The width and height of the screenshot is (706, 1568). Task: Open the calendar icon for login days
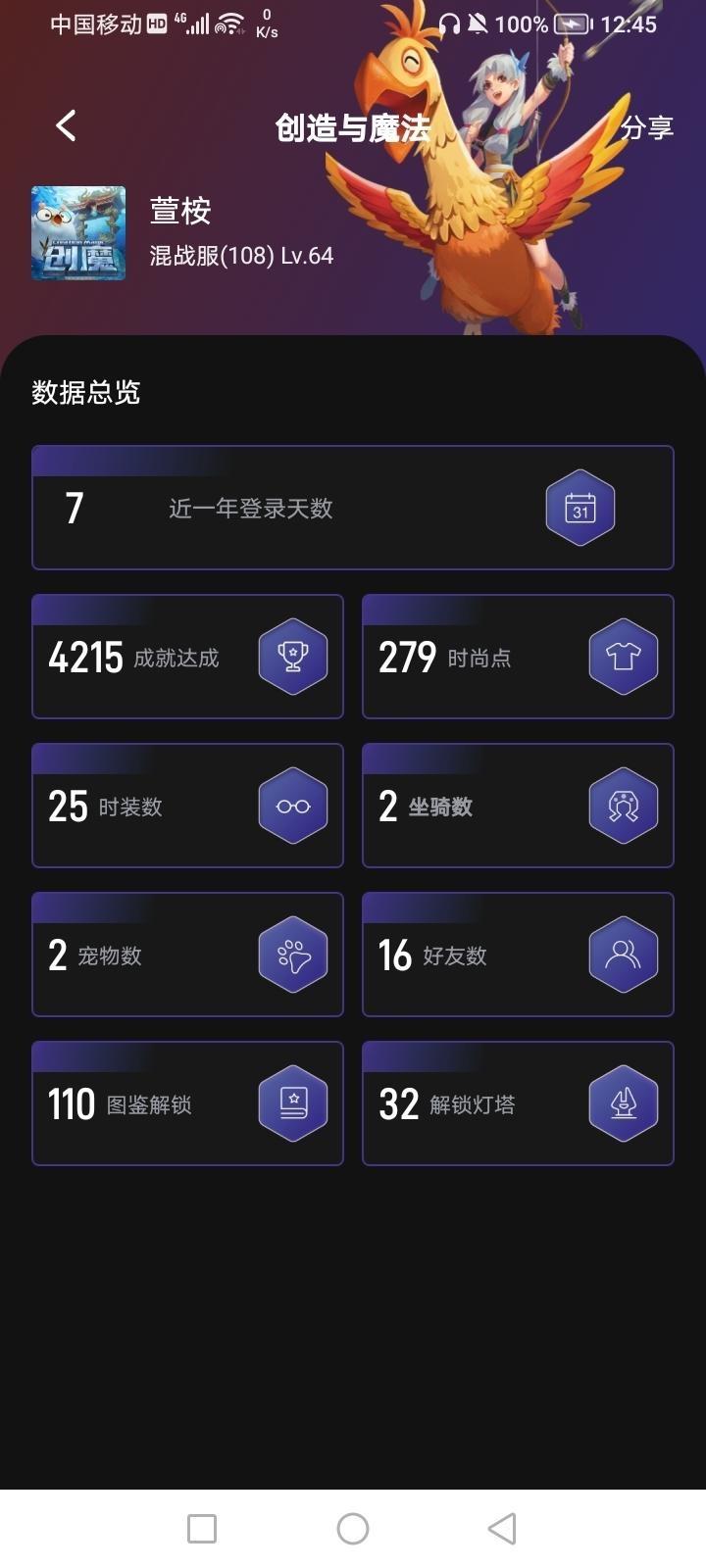coord(580,508)
